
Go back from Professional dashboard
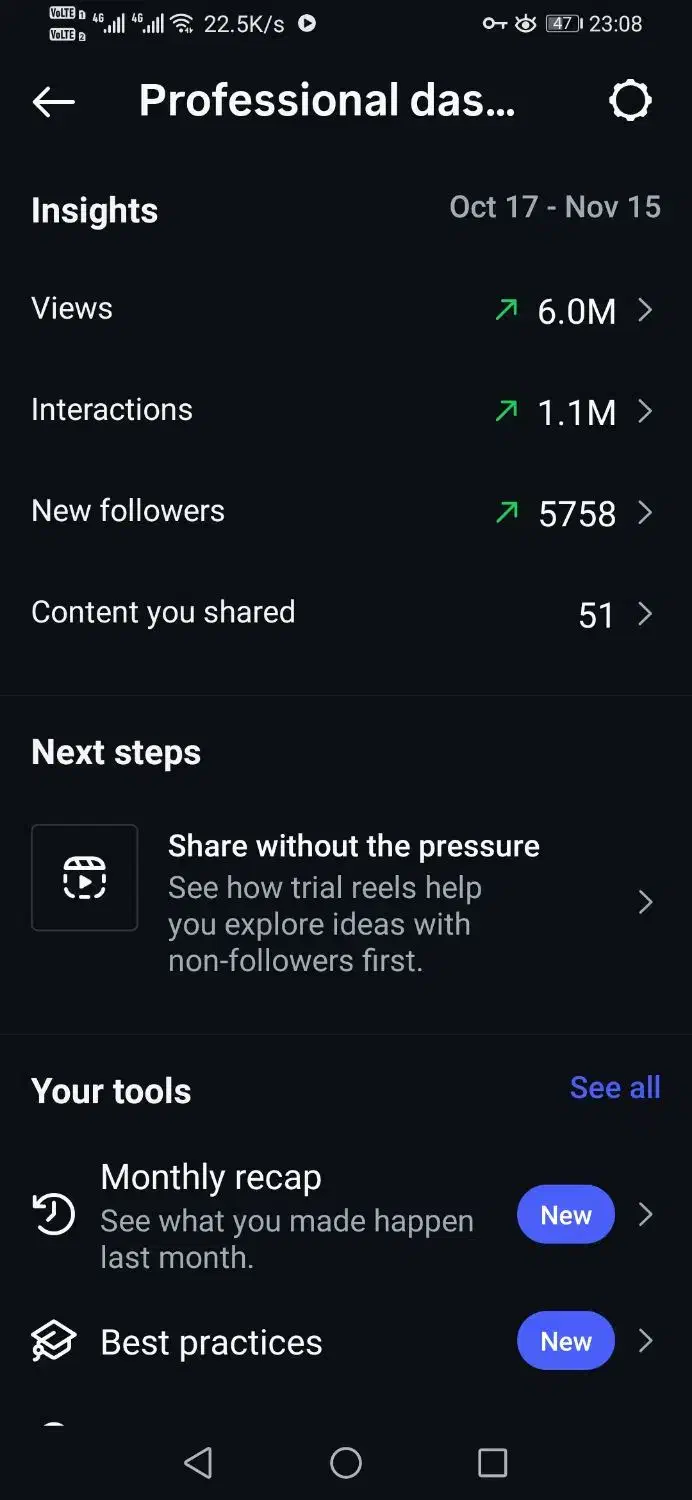53,101
